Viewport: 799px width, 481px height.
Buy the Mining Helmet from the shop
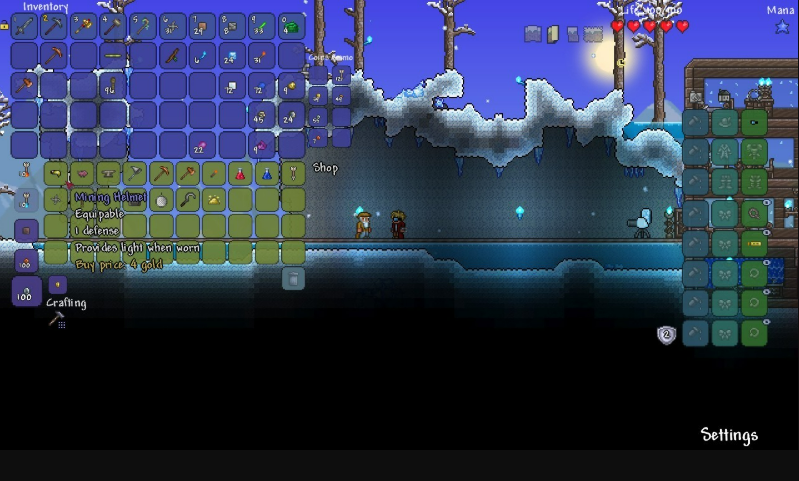(56, 174)
